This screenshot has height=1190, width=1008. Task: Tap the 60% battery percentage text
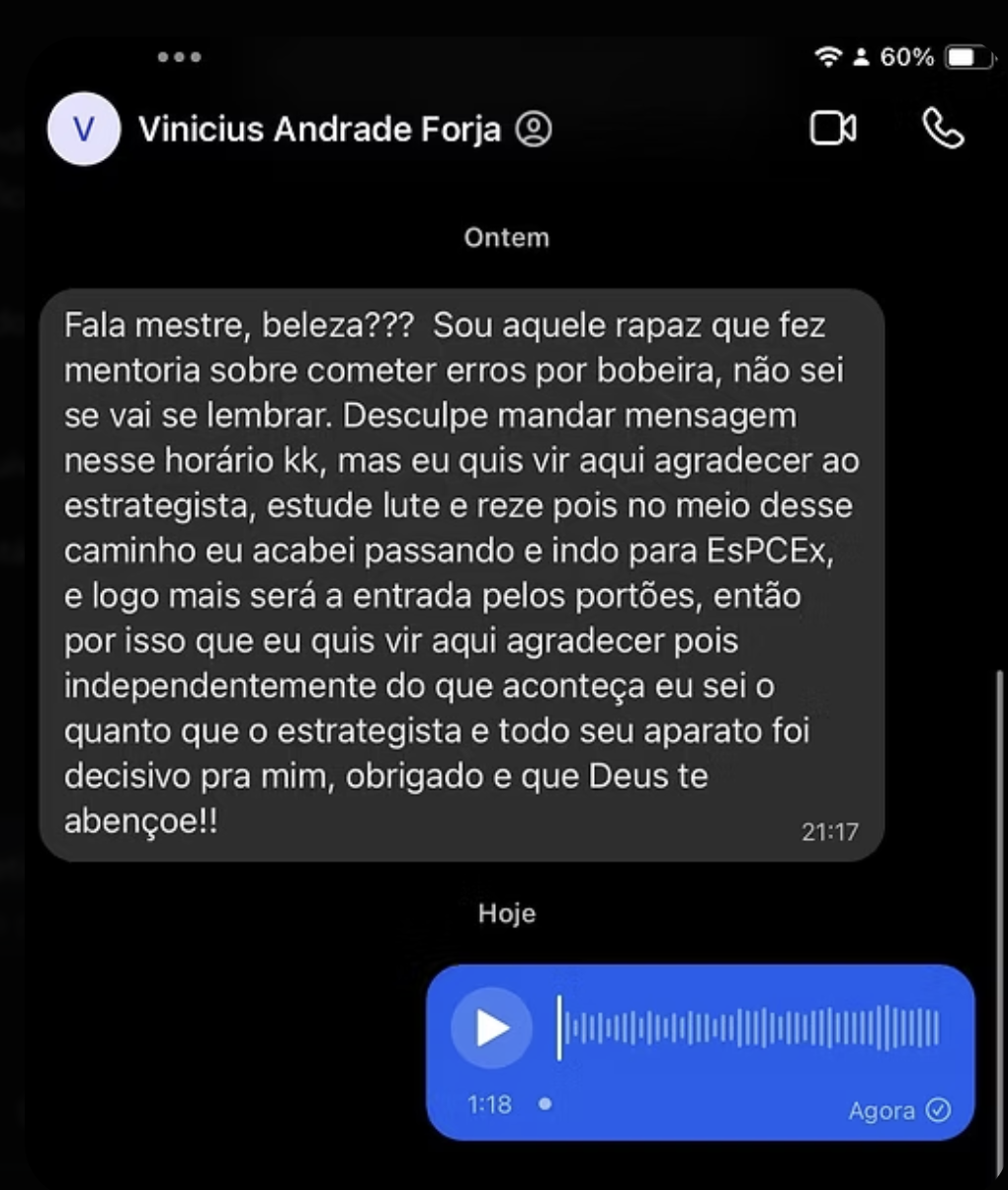[x=909, y=57]
